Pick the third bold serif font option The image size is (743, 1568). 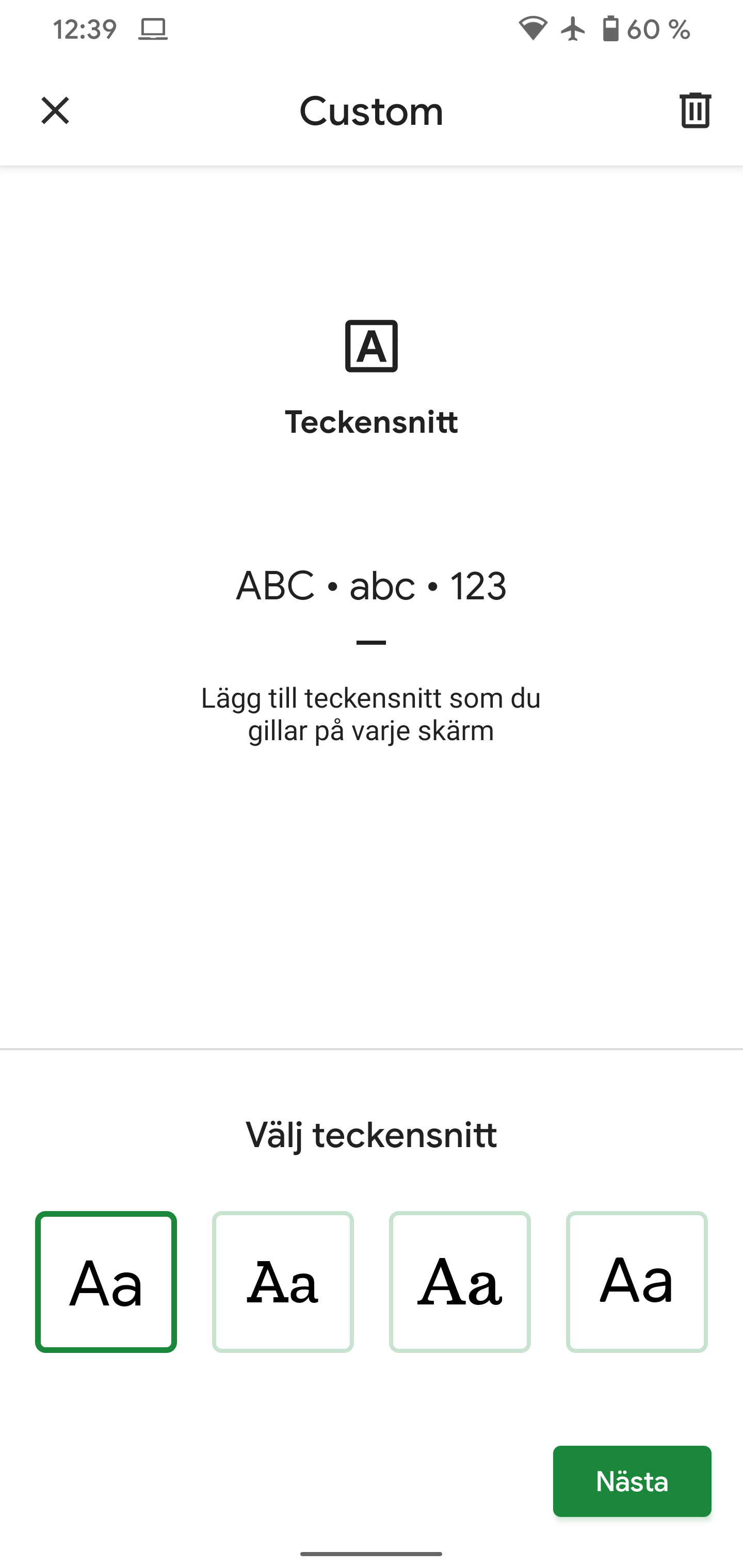pos(460,1282)
